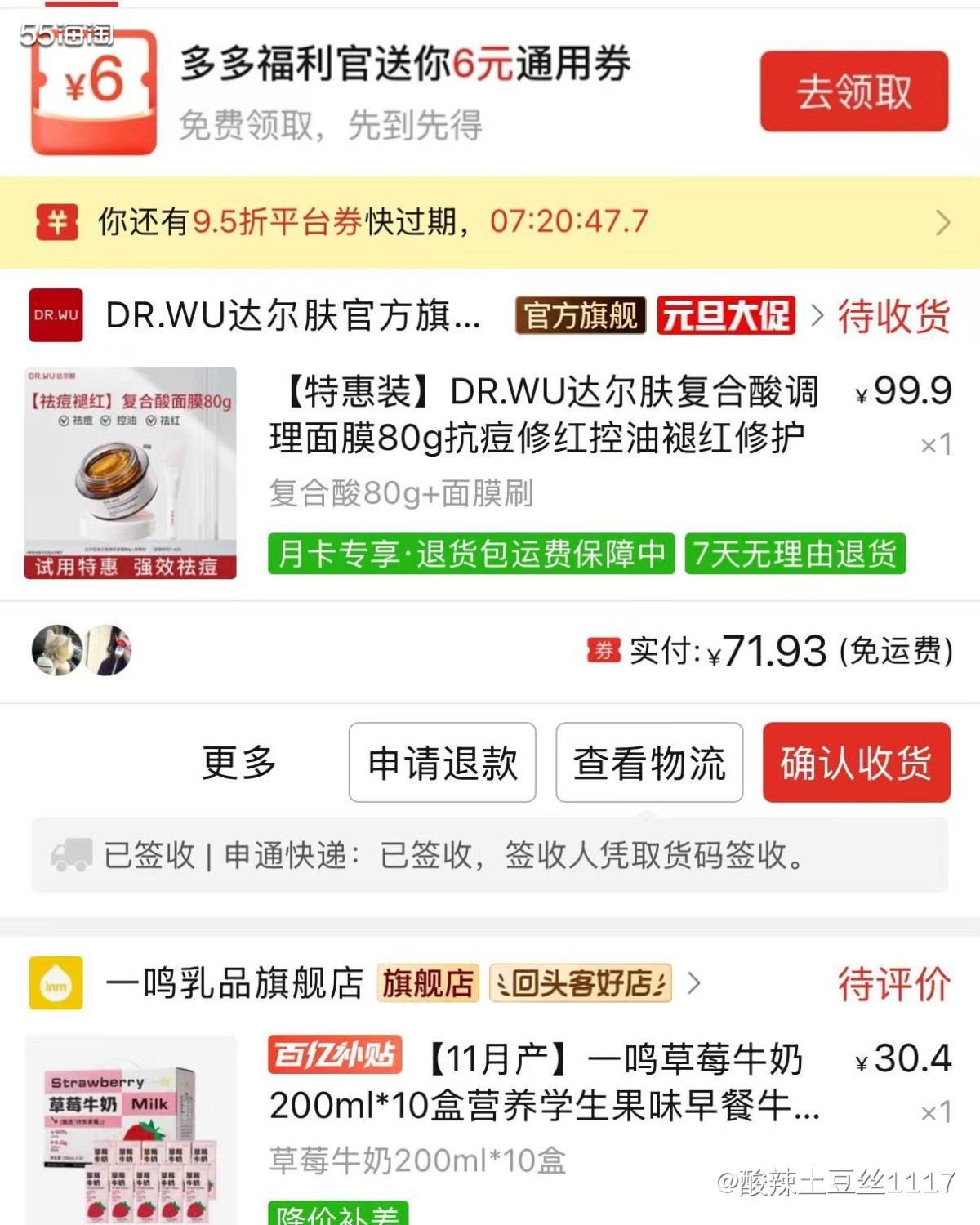
Task: Click 去领取 to claim the coupon
Action: tap(853, 92)
